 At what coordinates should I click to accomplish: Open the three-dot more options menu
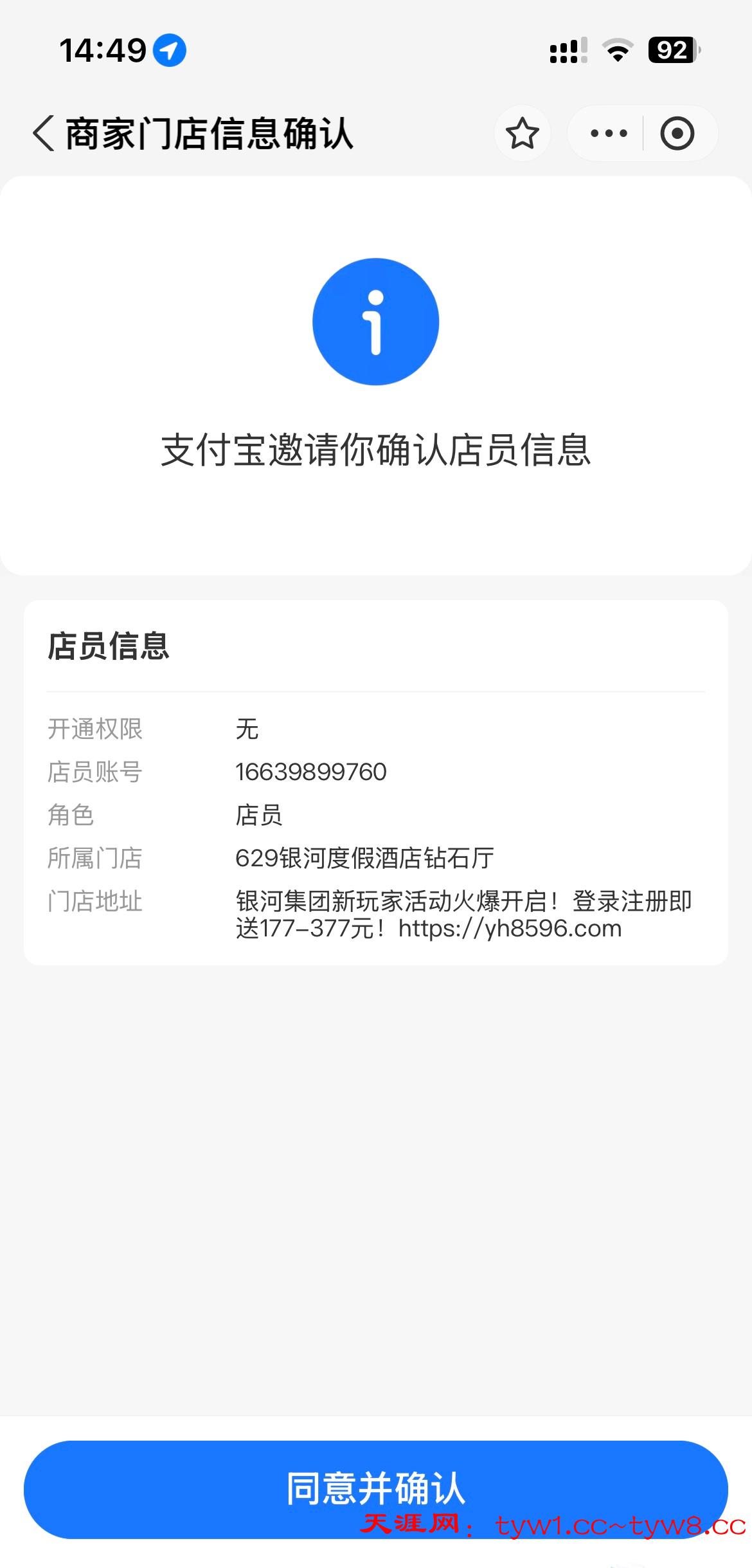608,134
